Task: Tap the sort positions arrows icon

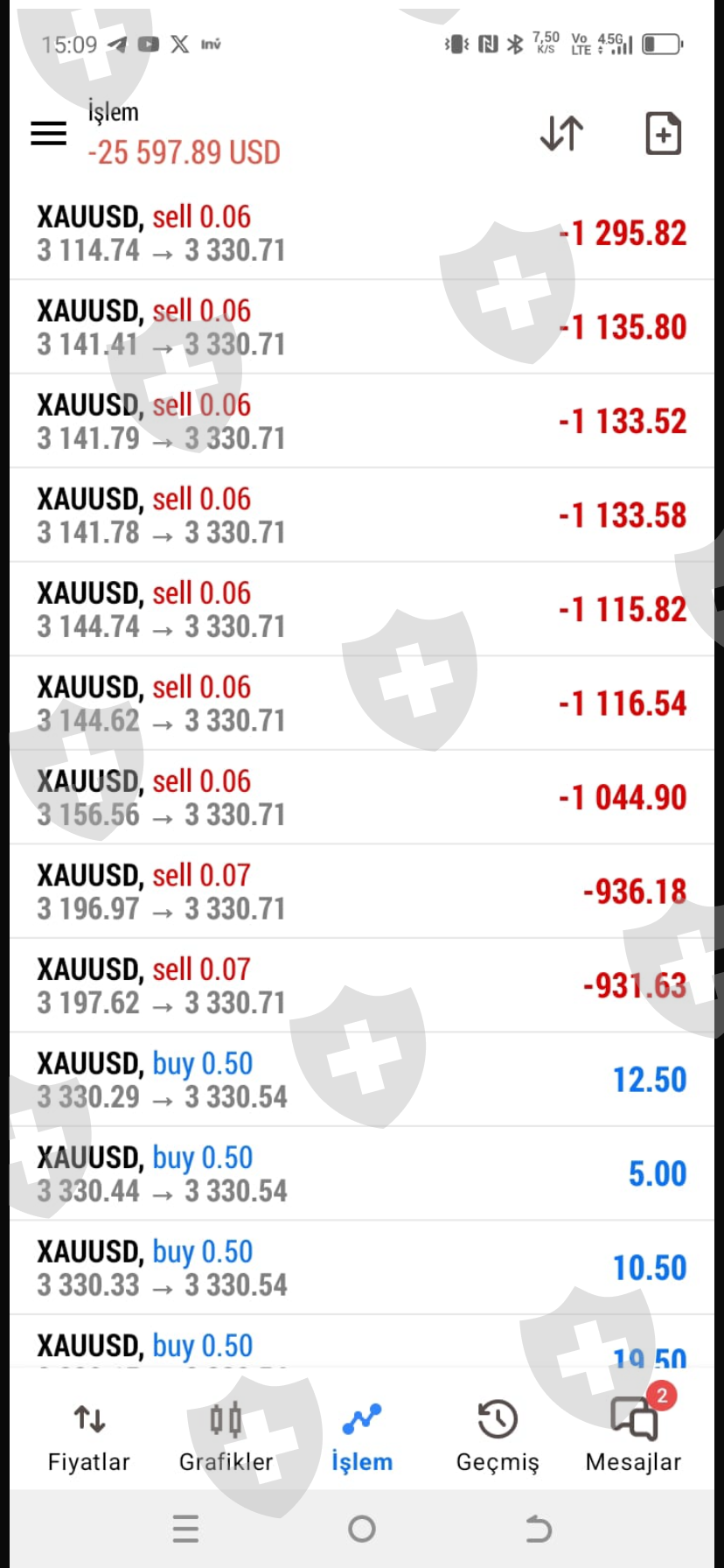Action: point(561,133)
